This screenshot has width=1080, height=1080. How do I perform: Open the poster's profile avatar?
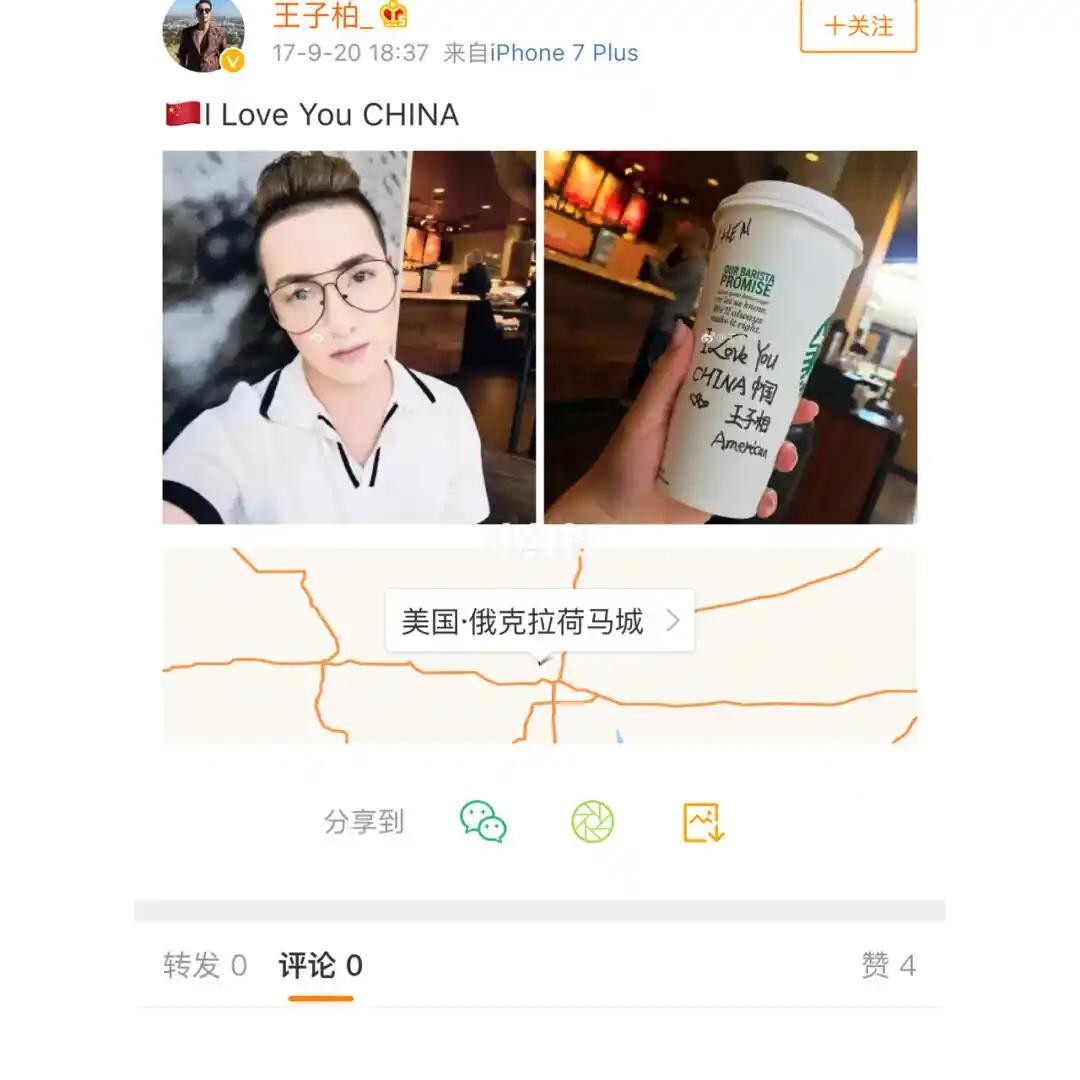[203, 35]
